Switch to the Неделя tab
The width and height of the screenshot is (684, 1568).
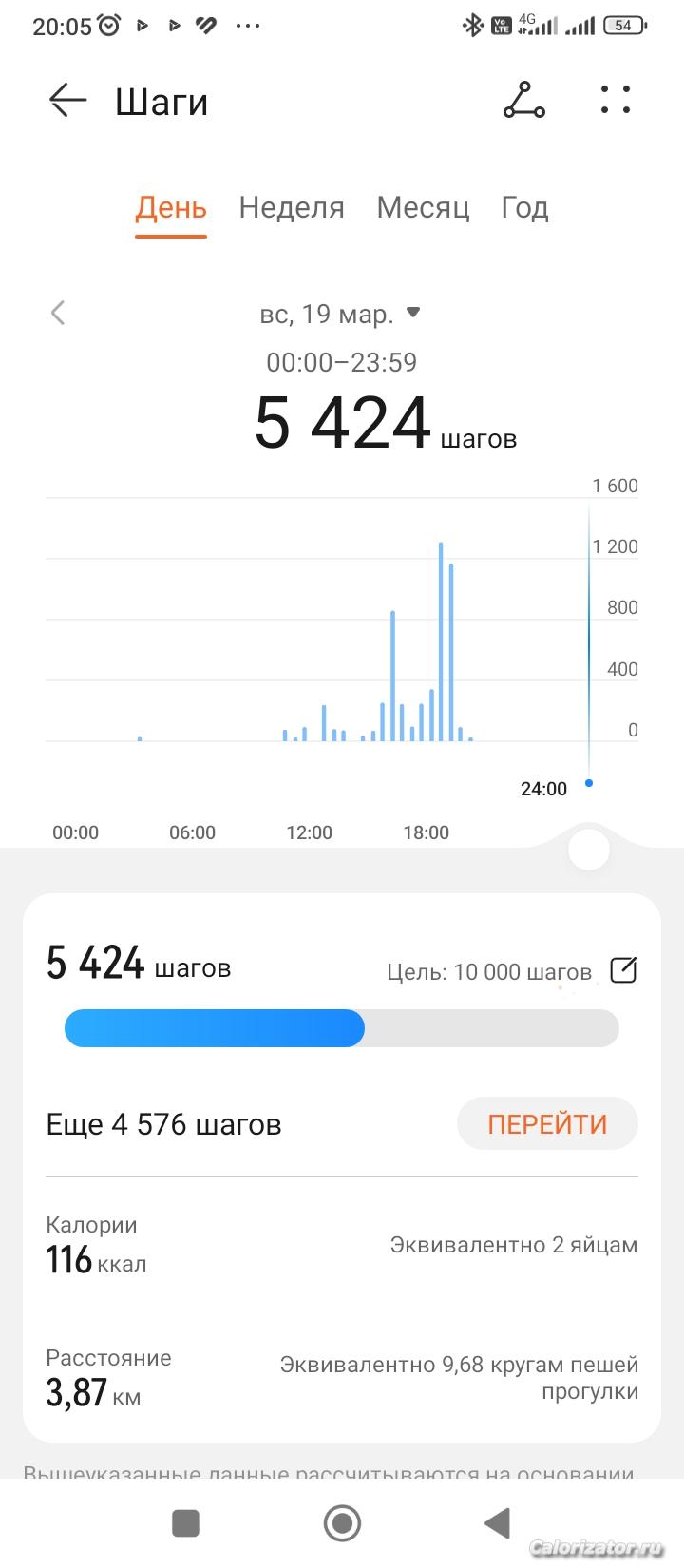pyautogui.click(x=292, y=207)
